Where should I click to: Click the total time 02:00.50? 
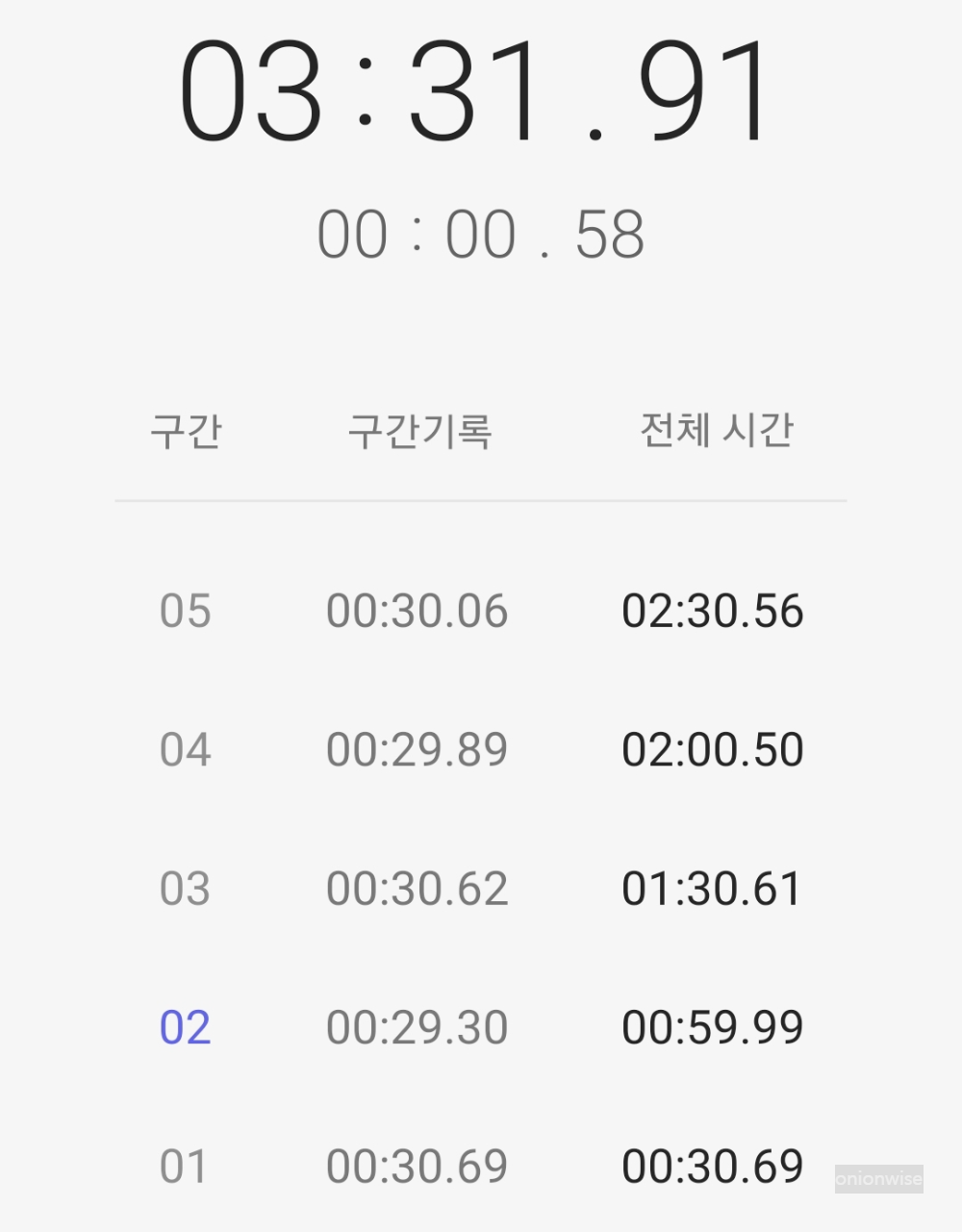click(x=713, y=748)
